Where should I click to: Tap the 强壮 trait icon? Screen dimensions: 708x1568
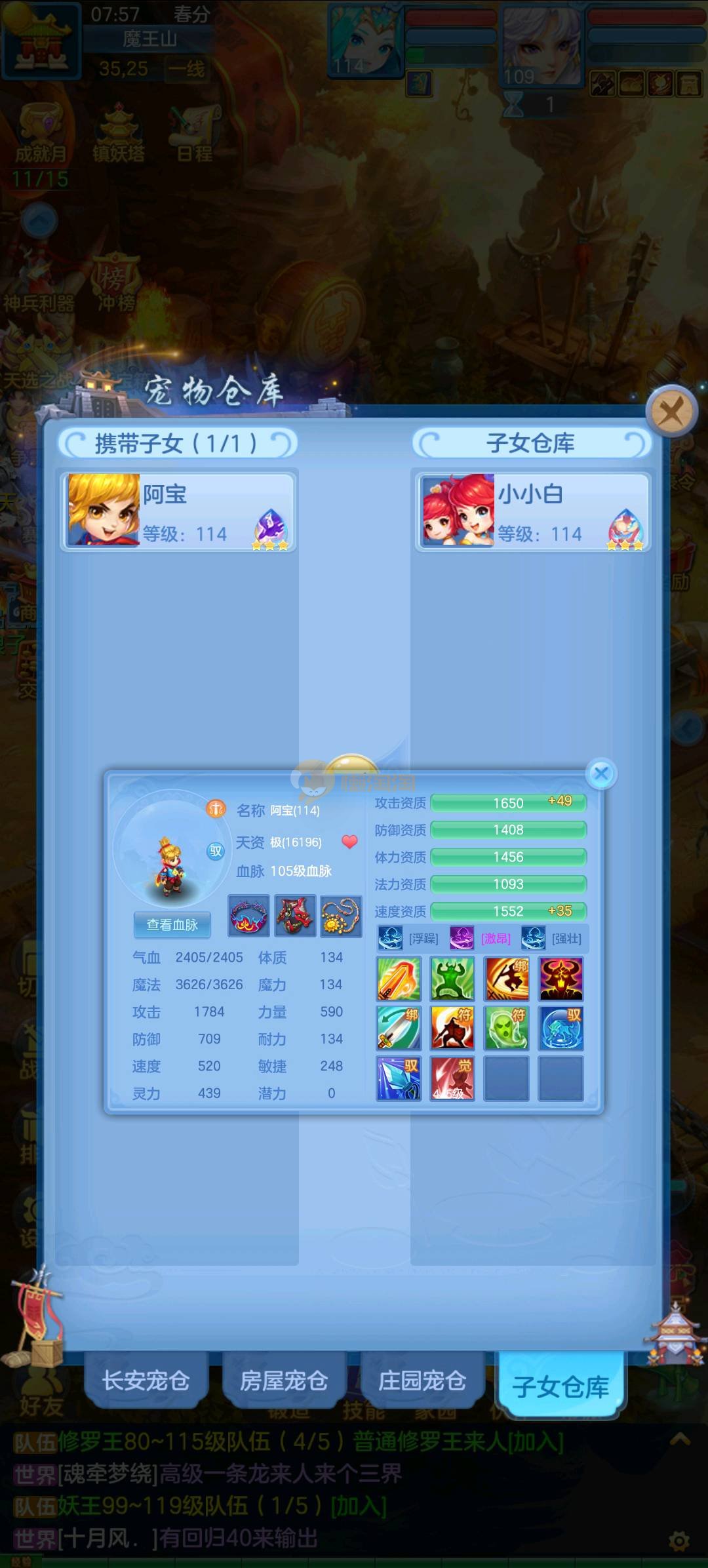[533, 938]
